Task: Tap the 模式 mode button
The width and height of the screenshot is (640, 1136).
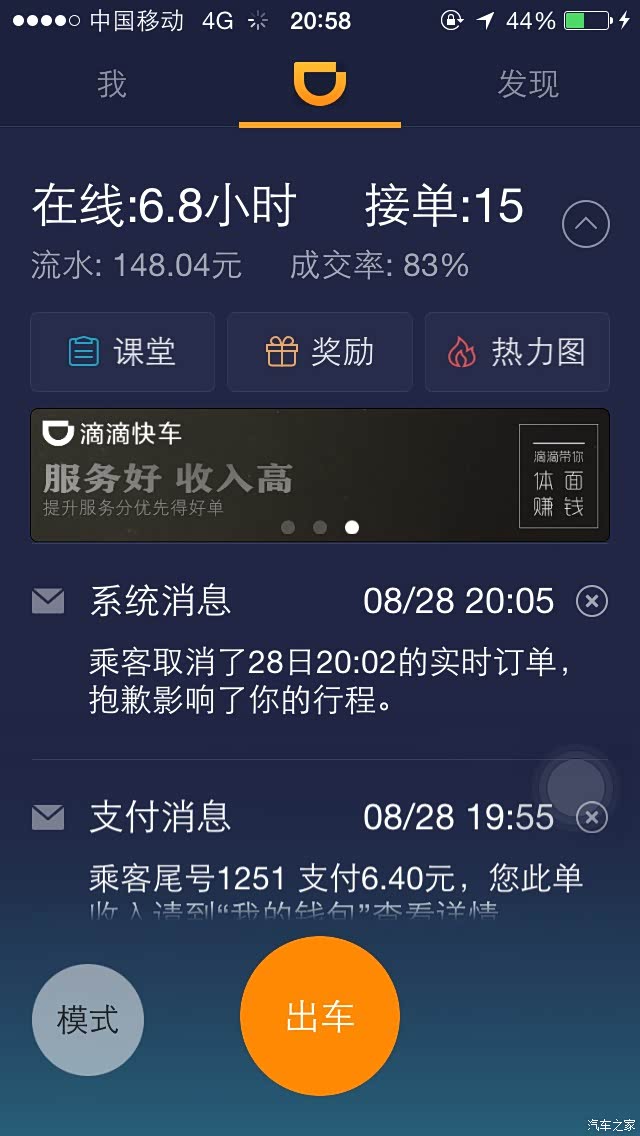Action: click(88, 1020)
